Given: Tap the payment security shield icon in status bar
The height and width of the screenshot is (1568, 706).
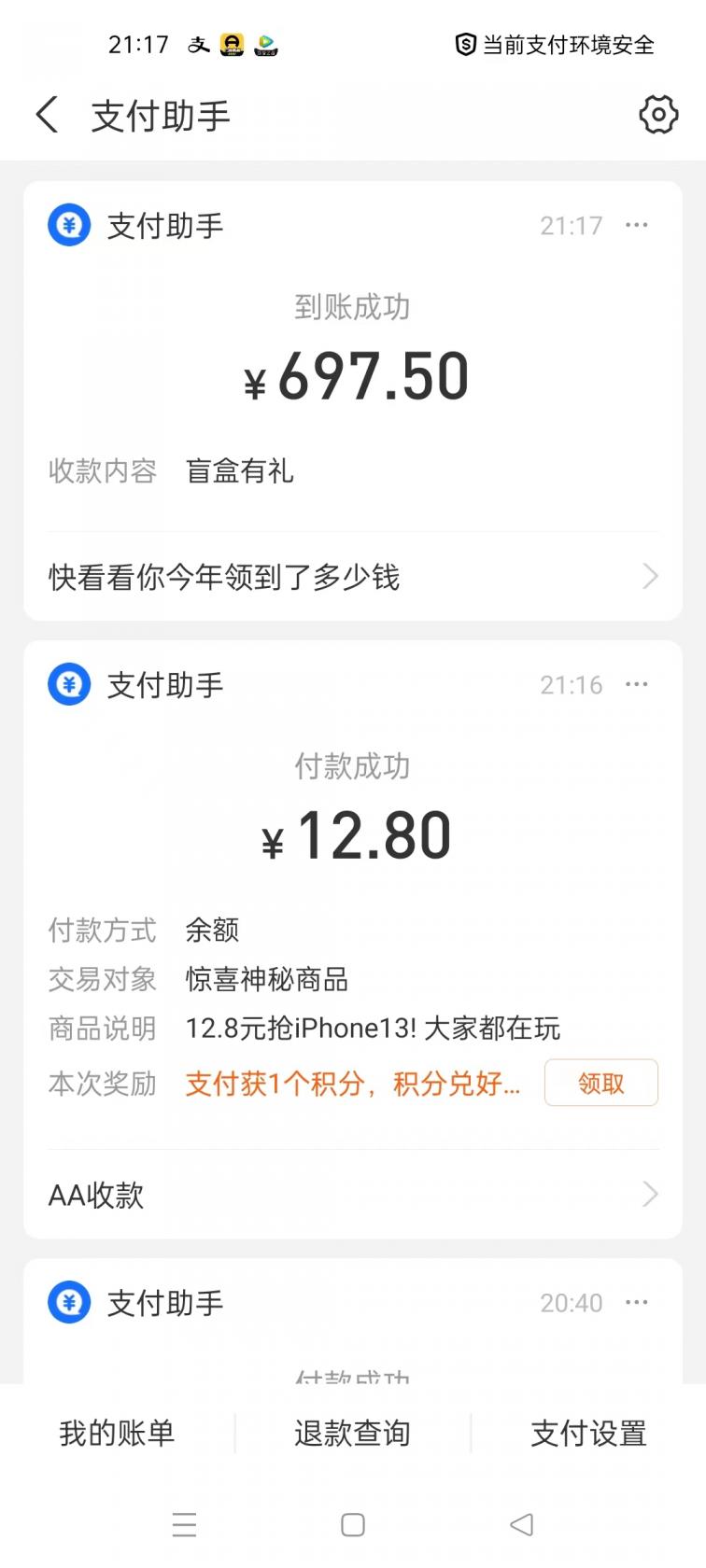Looking at the screenshot, I should 464,44.
